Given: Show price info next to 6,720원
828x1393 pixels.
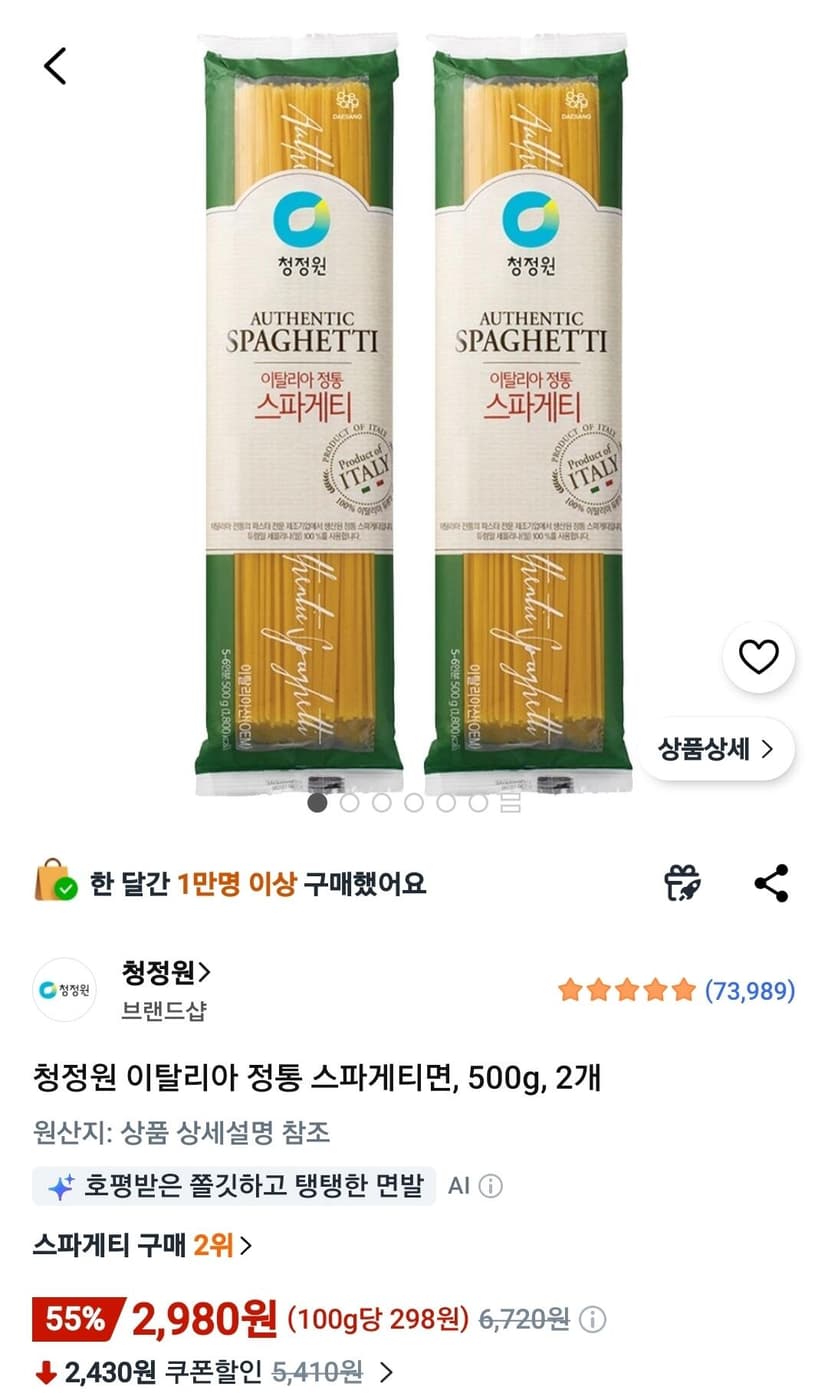Looking at the screenshot, I should coord(592,1320).
